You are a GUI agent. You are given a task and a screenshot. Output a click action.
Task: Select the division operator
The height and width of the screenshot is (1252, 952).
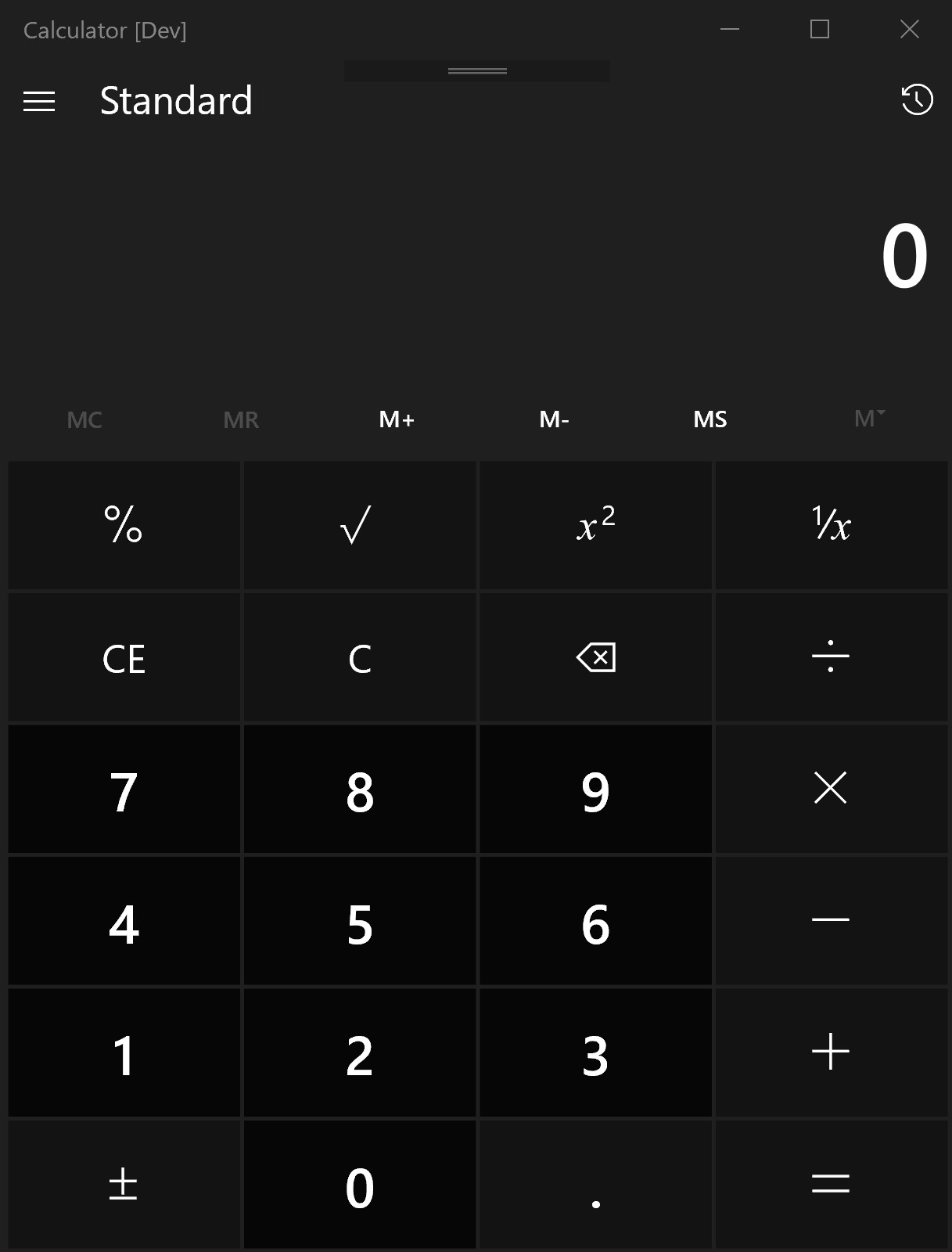pos(831,657)
